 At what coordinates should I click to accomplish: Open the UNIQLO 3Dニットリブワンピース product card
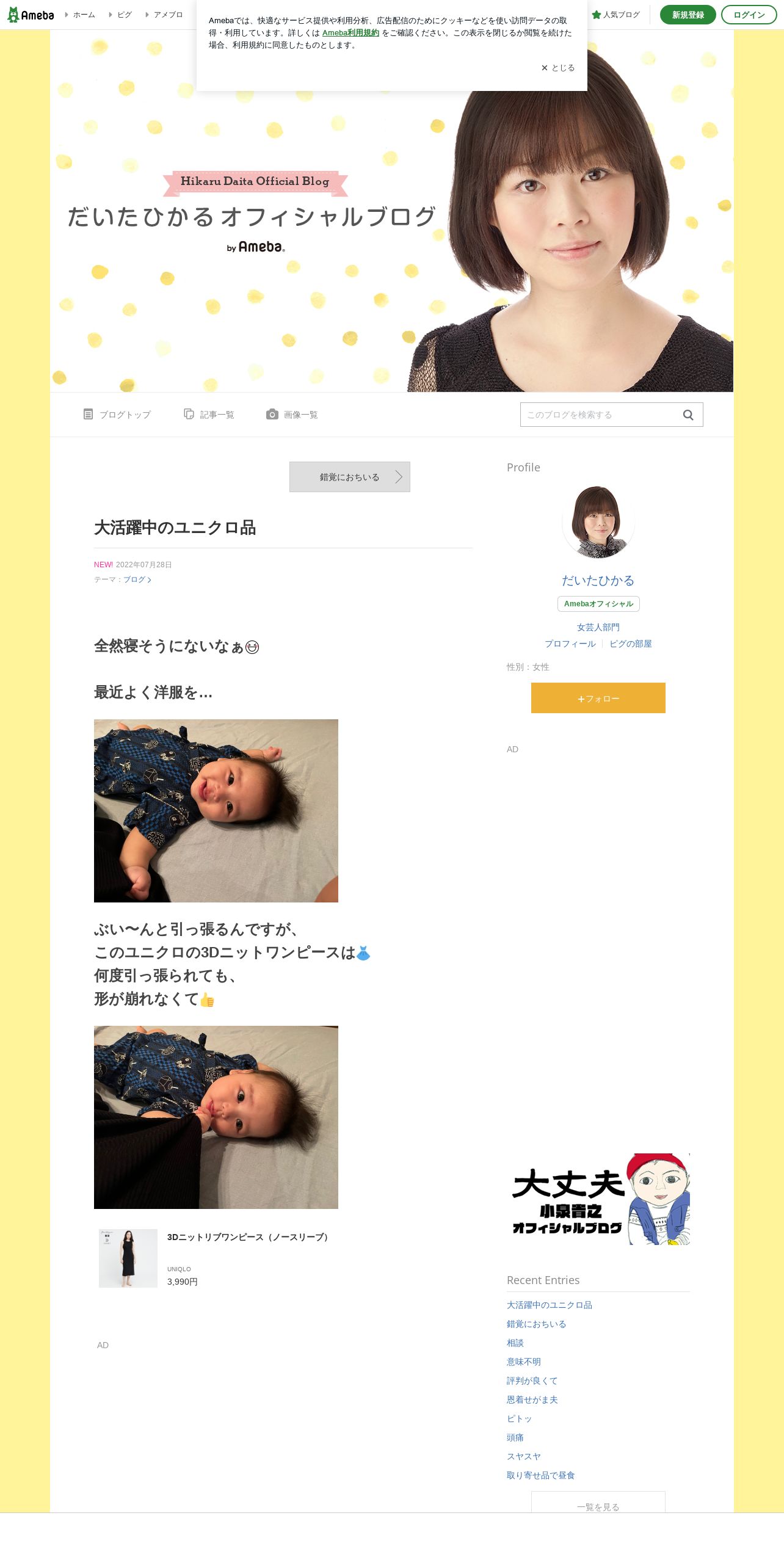(x=216, y=1258)
